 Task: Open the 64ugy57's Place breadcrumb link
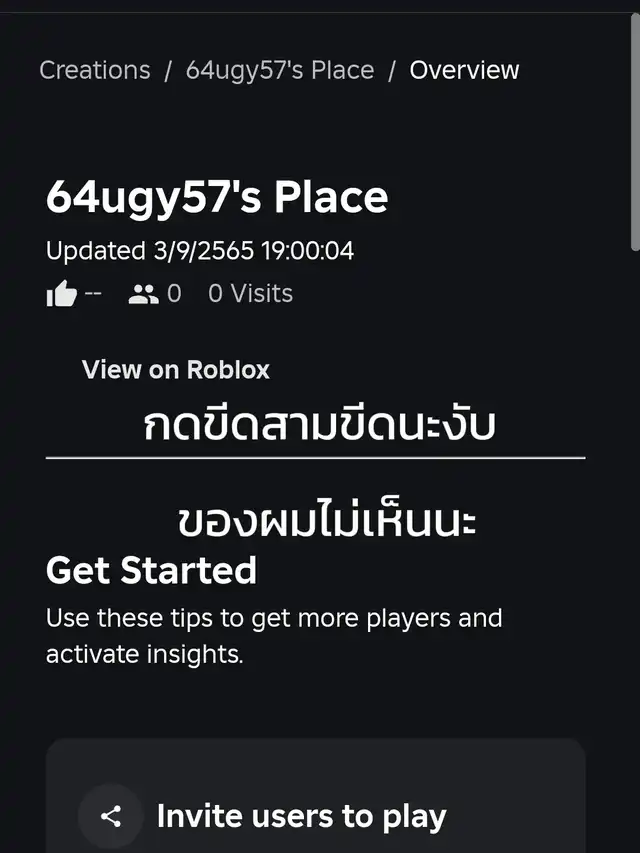coord(280,71)
